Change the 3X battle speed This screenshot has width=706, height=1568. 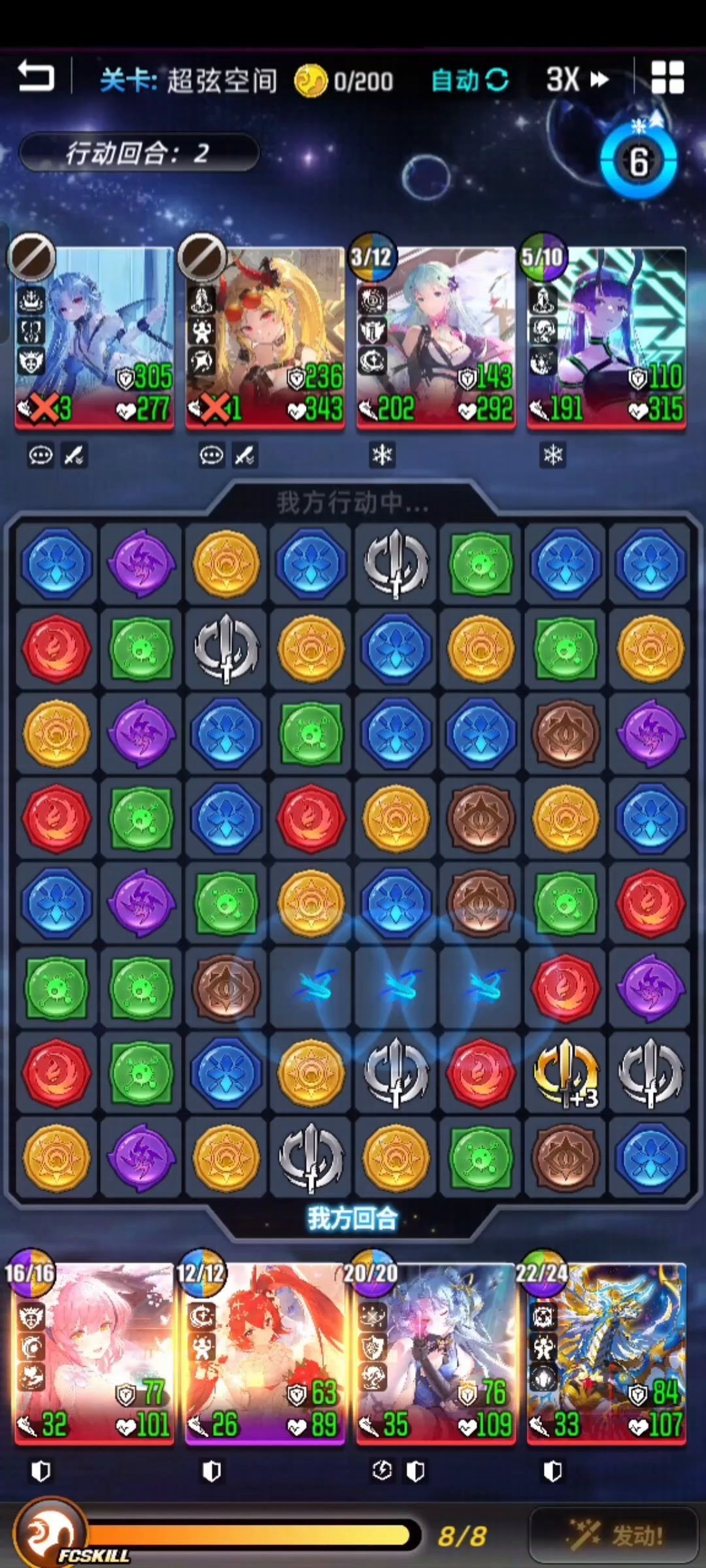click(x=577, y=80)
